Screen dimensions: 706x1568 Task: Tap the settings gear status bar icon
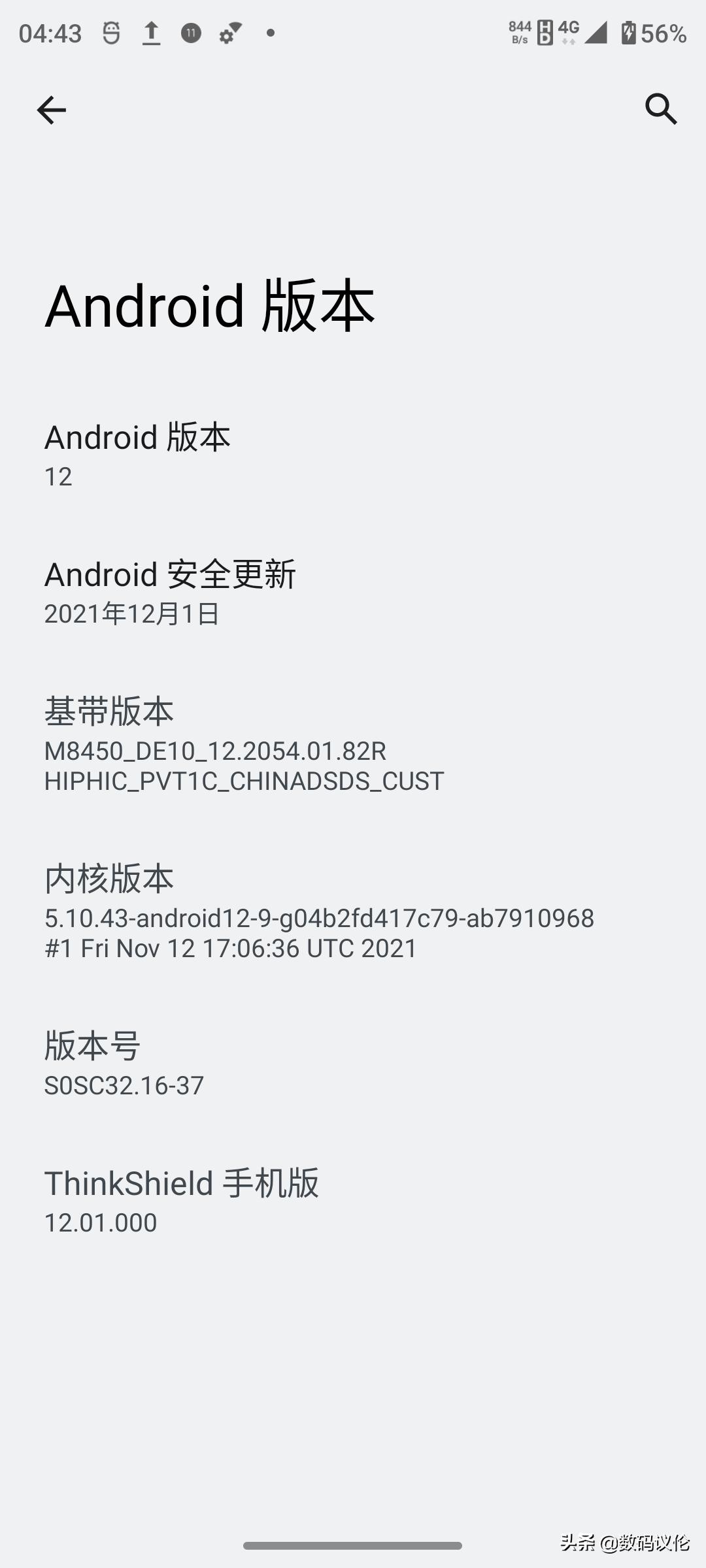click(227, 34)
